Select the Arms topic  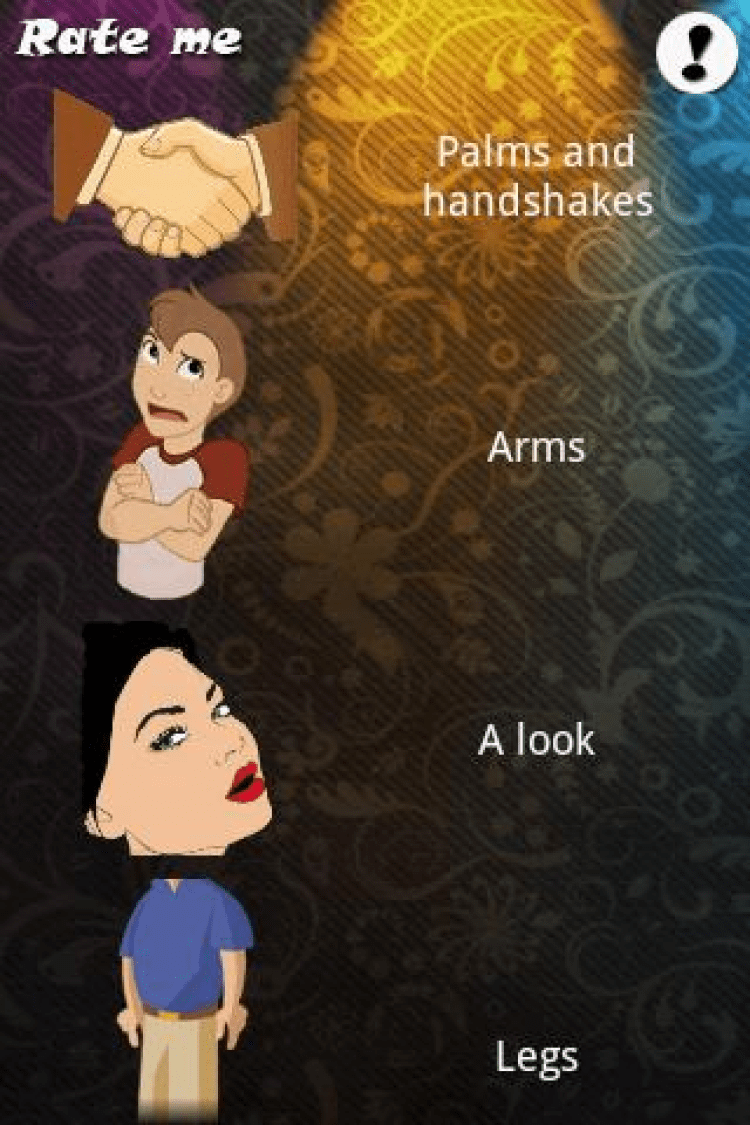536,447
